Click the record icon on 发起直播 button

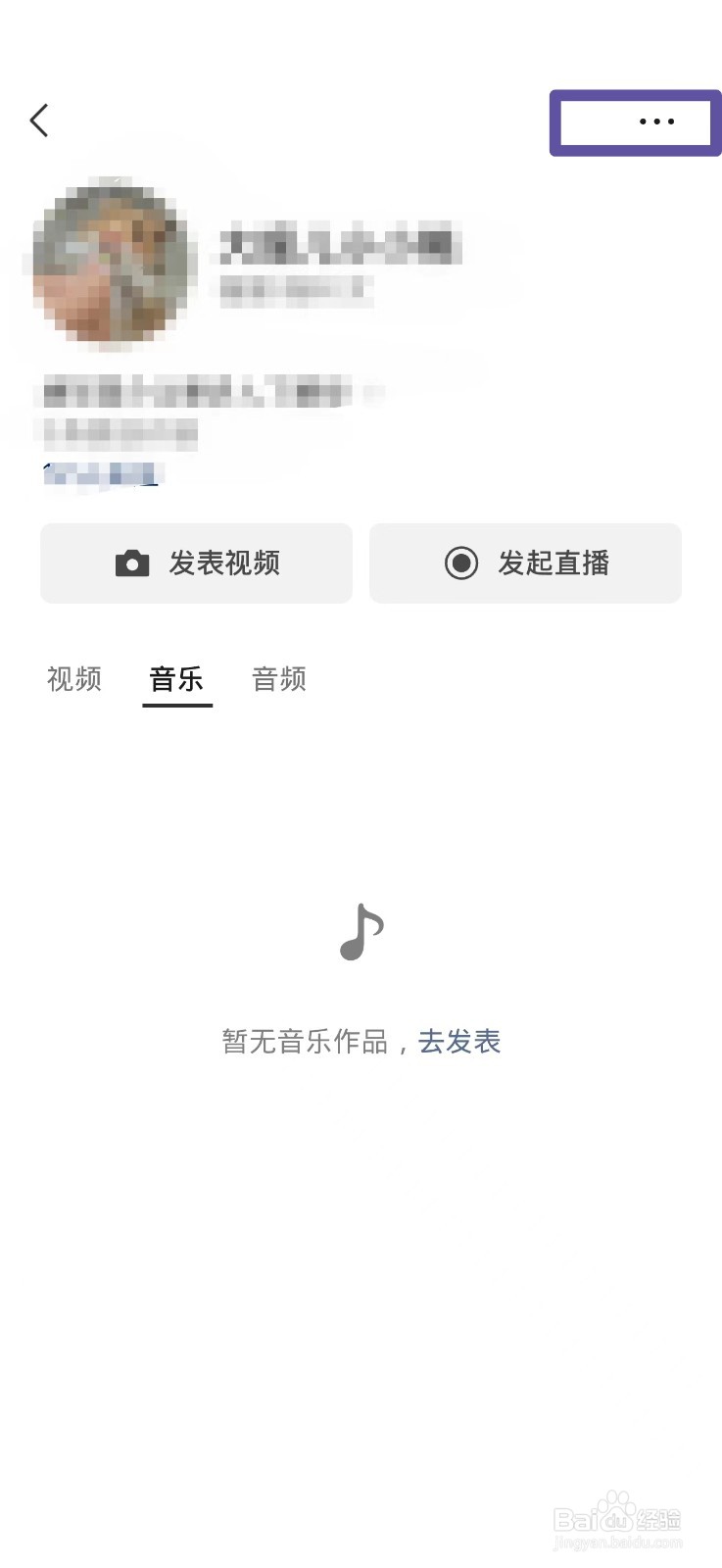(460, 563)
